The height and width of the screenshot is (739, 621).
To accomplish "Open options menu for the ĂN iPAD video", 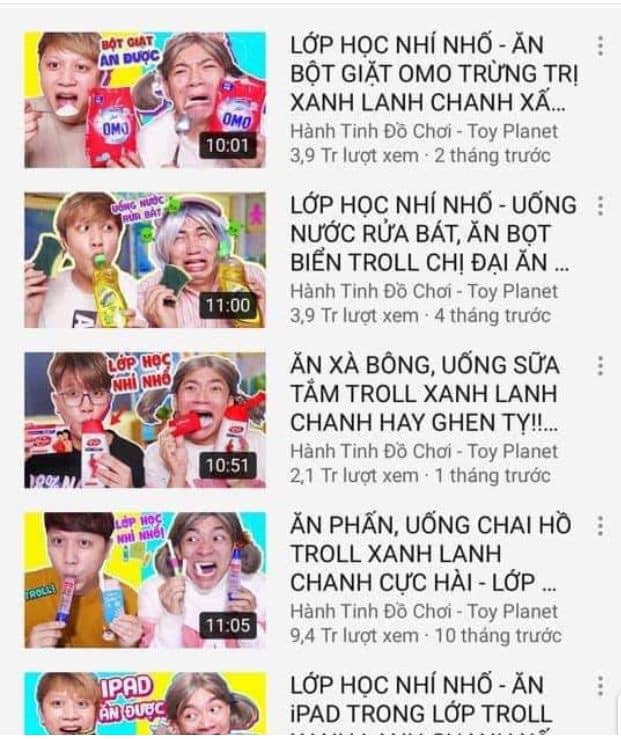I will 600,686.
